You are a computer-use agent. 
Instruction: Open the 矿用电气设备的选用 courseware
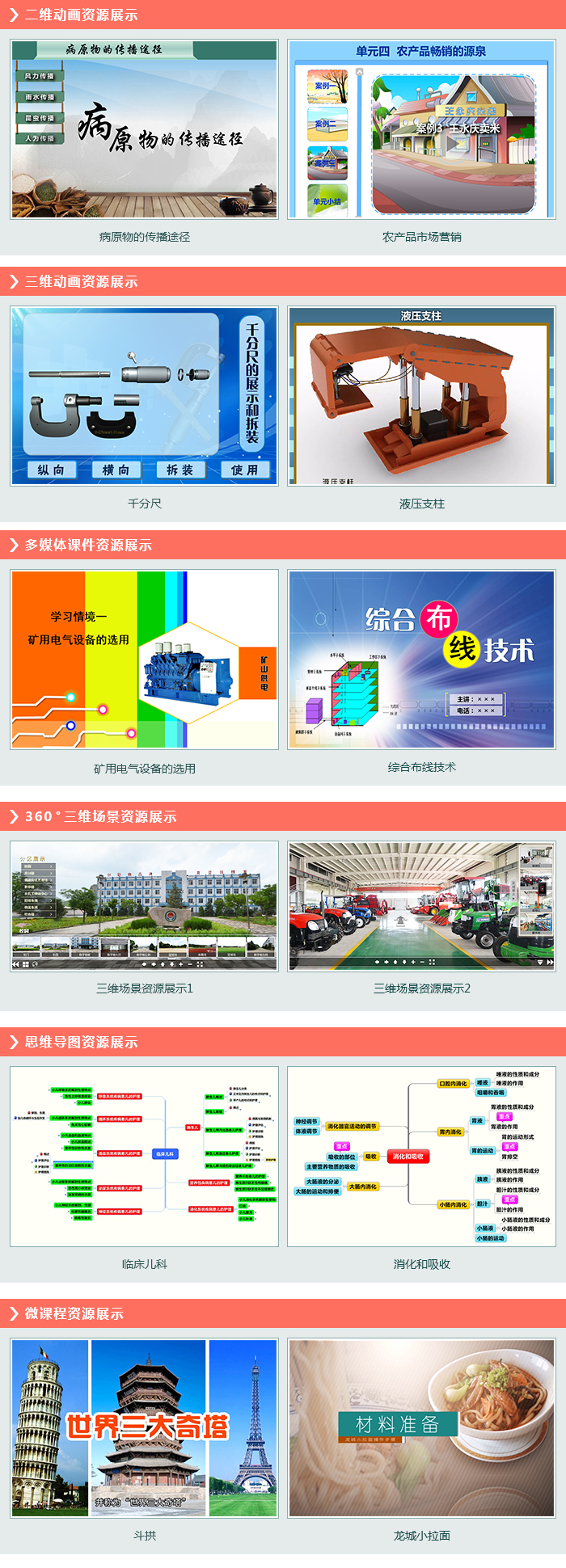(x=144, y=660)
